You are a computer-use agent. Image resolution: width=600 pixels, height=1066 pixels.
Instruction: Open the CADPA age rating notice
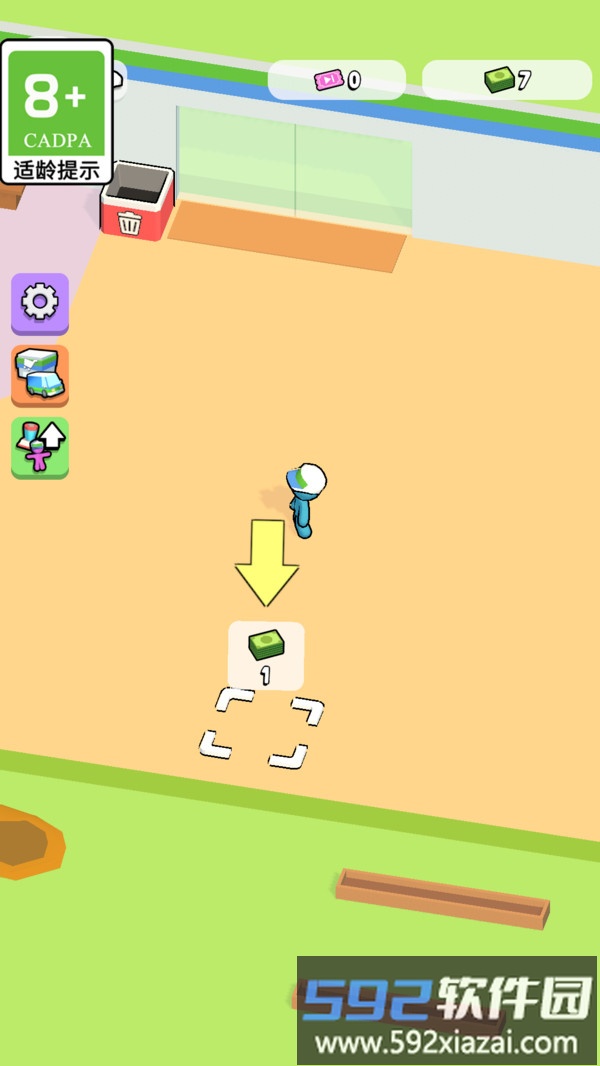coord(57,112)
